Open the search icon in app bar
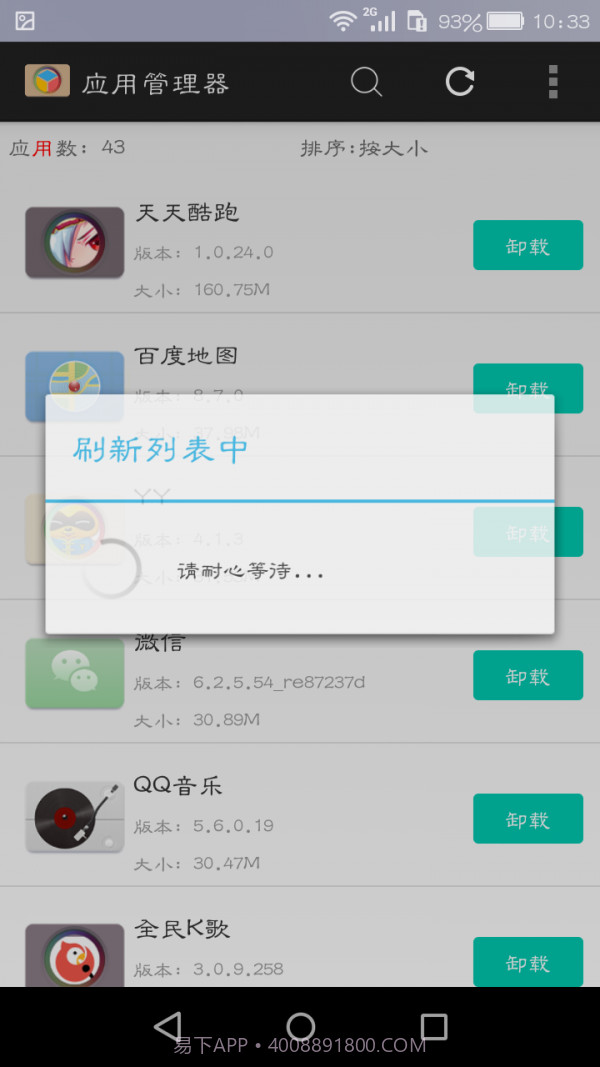 tap(367, 82)
